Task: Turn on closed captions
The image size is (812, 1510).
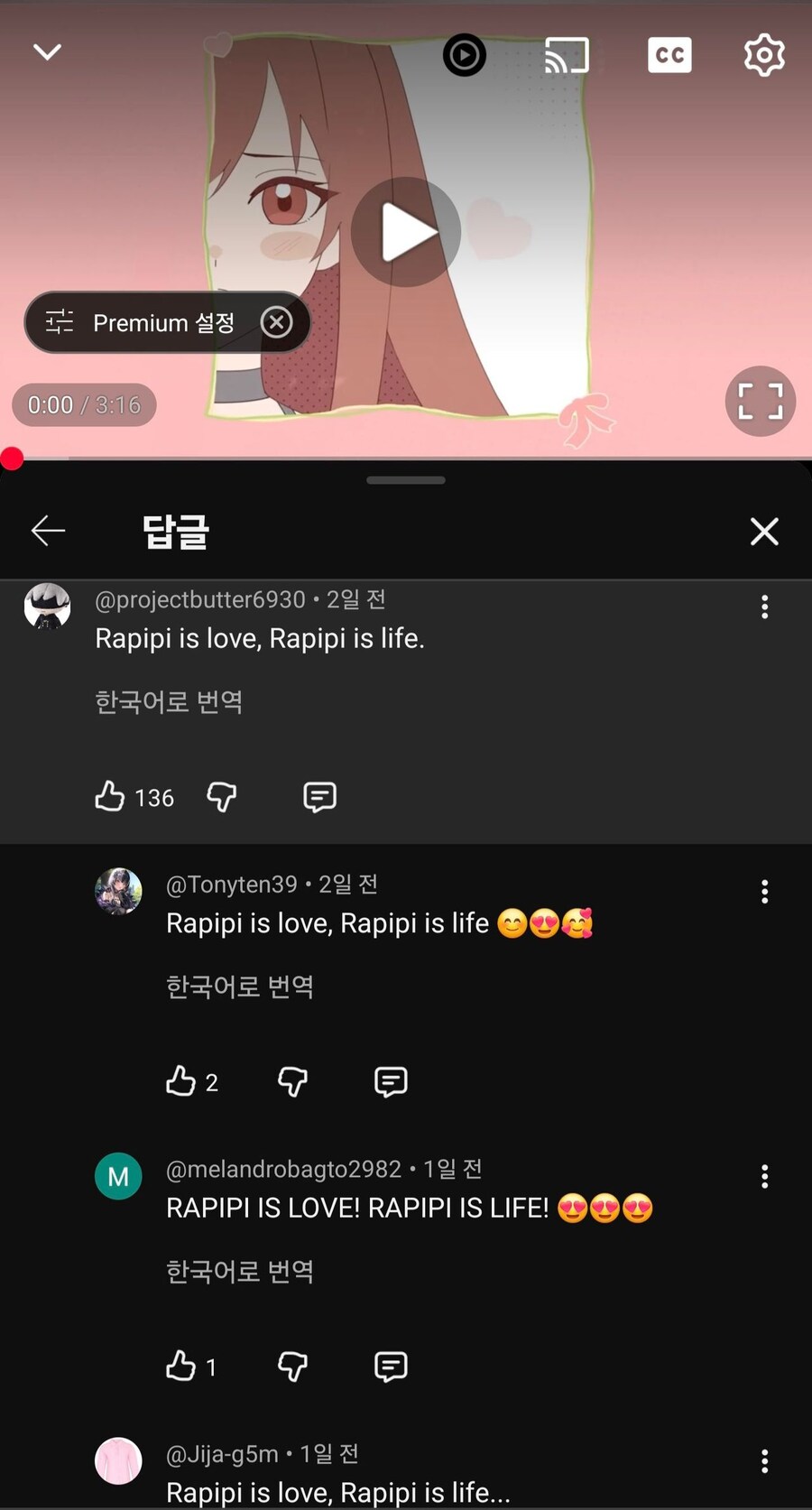Action: [x=669, y=55]
